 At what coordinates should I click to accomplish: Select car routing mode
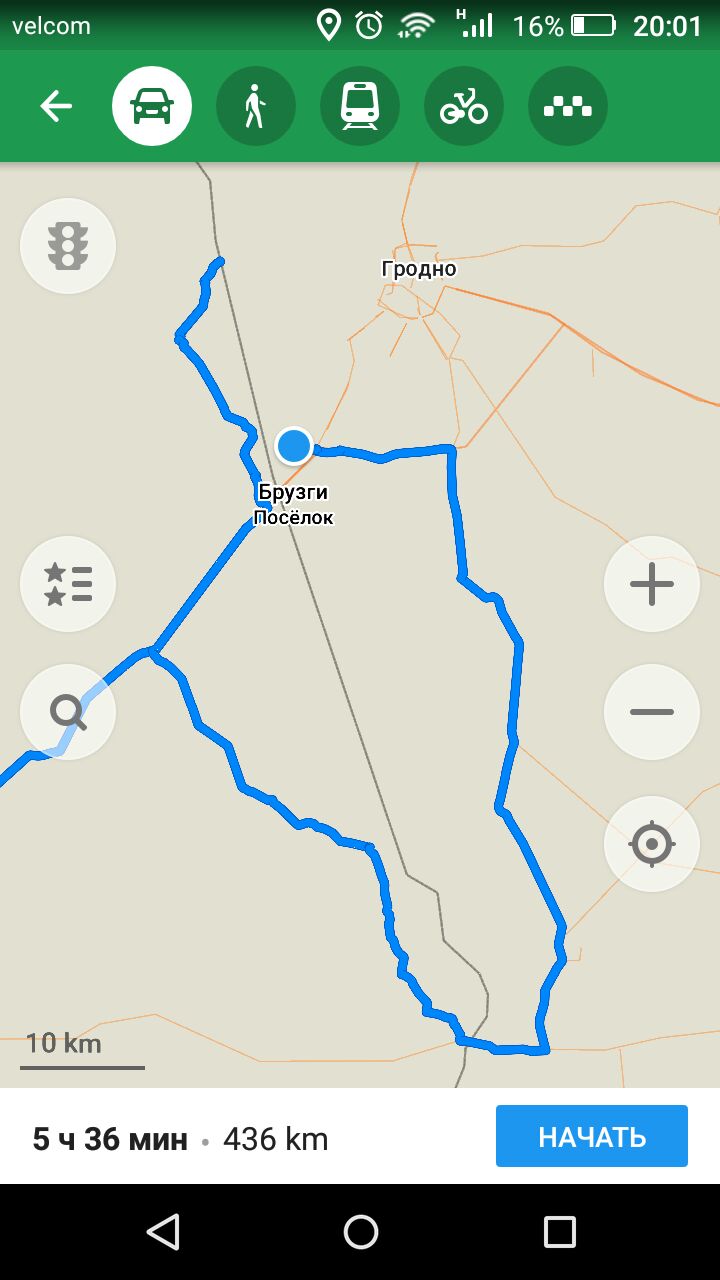tap(152, 106)
